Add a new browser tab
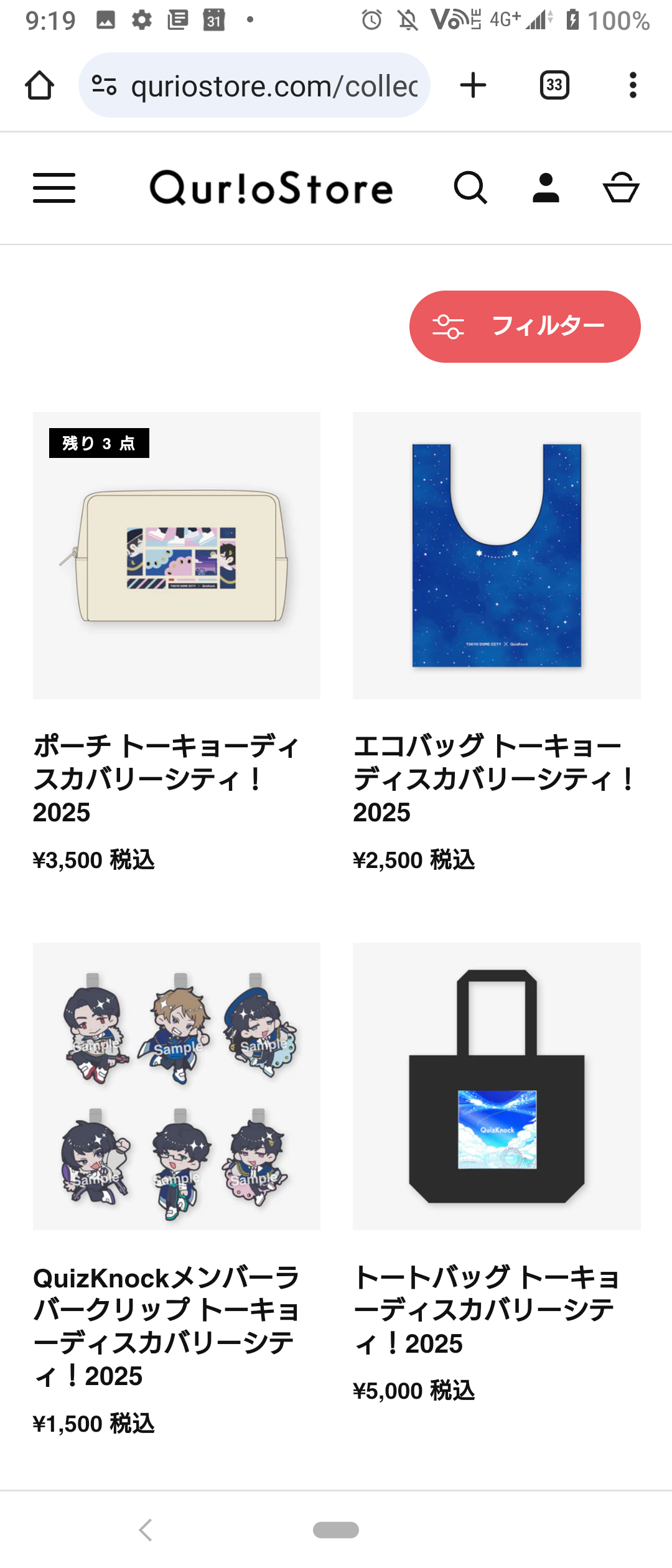This screenshot has height=1568, width=672. [473, 85]
